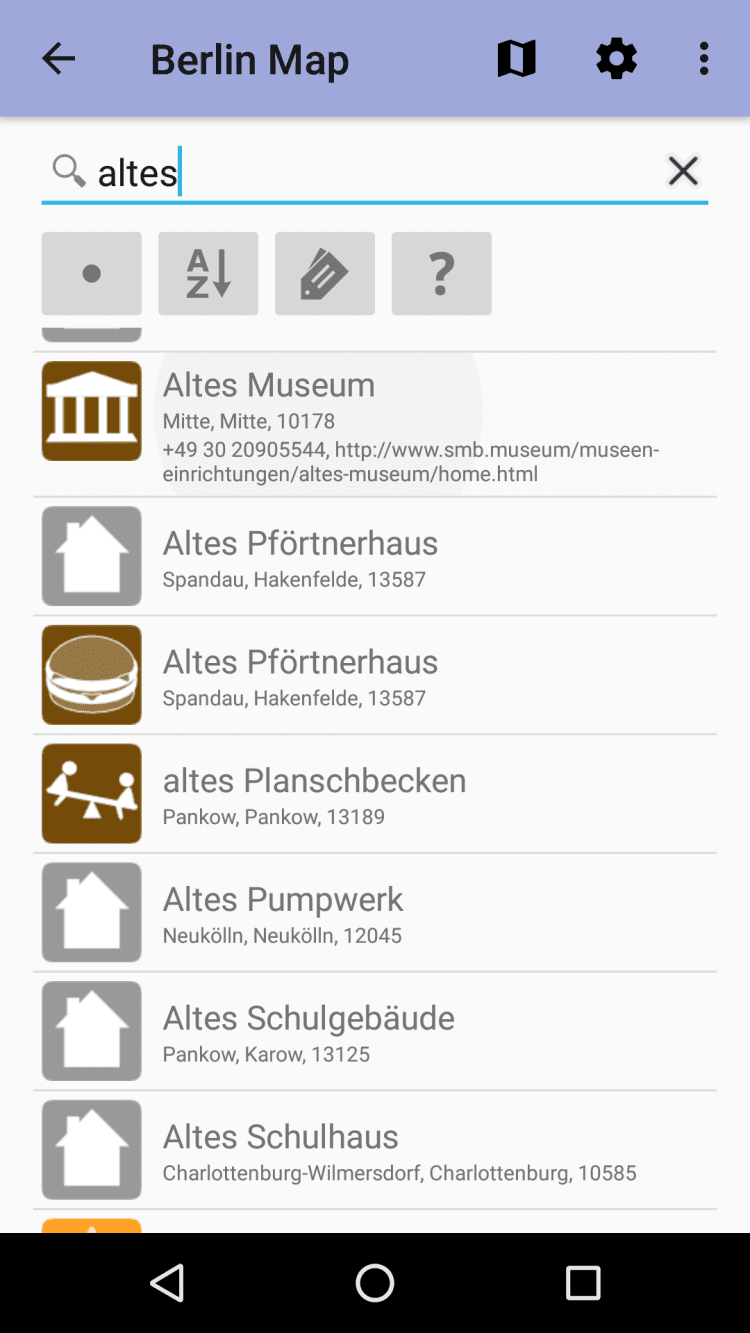This screenshot has width=750, height=1333.
Task: Choose Altes Schulhaus in Charlottenburg
Action: coord(375,1150)
